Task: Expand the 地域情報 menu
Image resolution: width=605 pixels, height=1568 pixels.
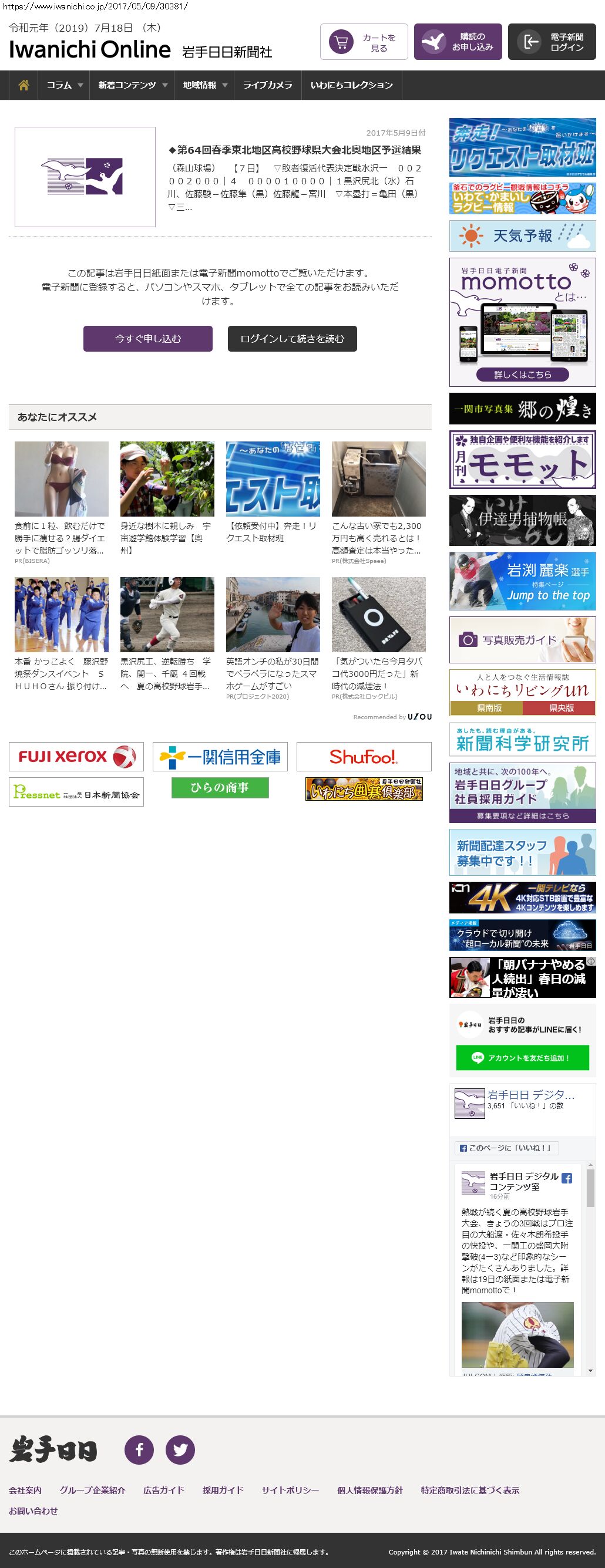Action: 205,85
